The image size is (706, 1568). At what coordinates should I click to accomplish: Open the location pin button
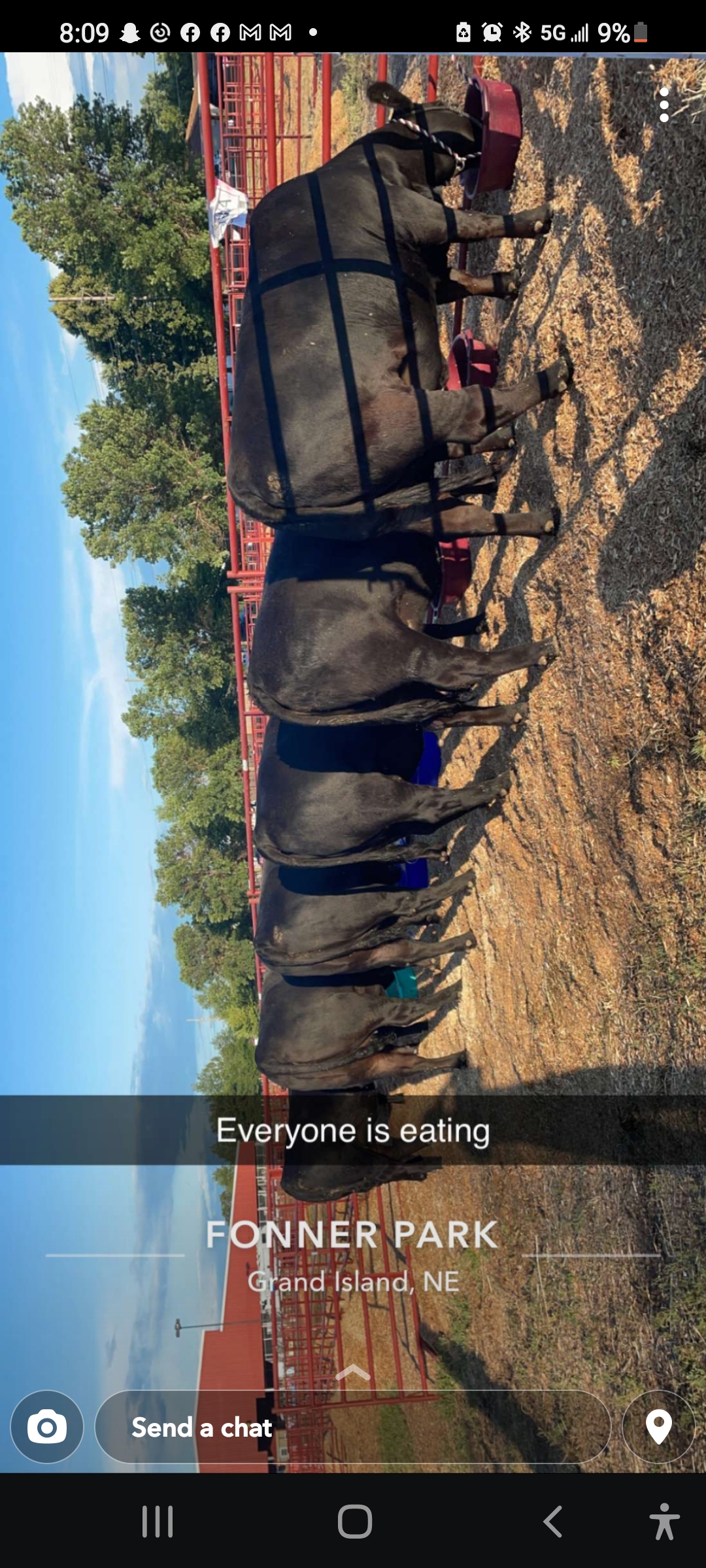[658, 1427]
